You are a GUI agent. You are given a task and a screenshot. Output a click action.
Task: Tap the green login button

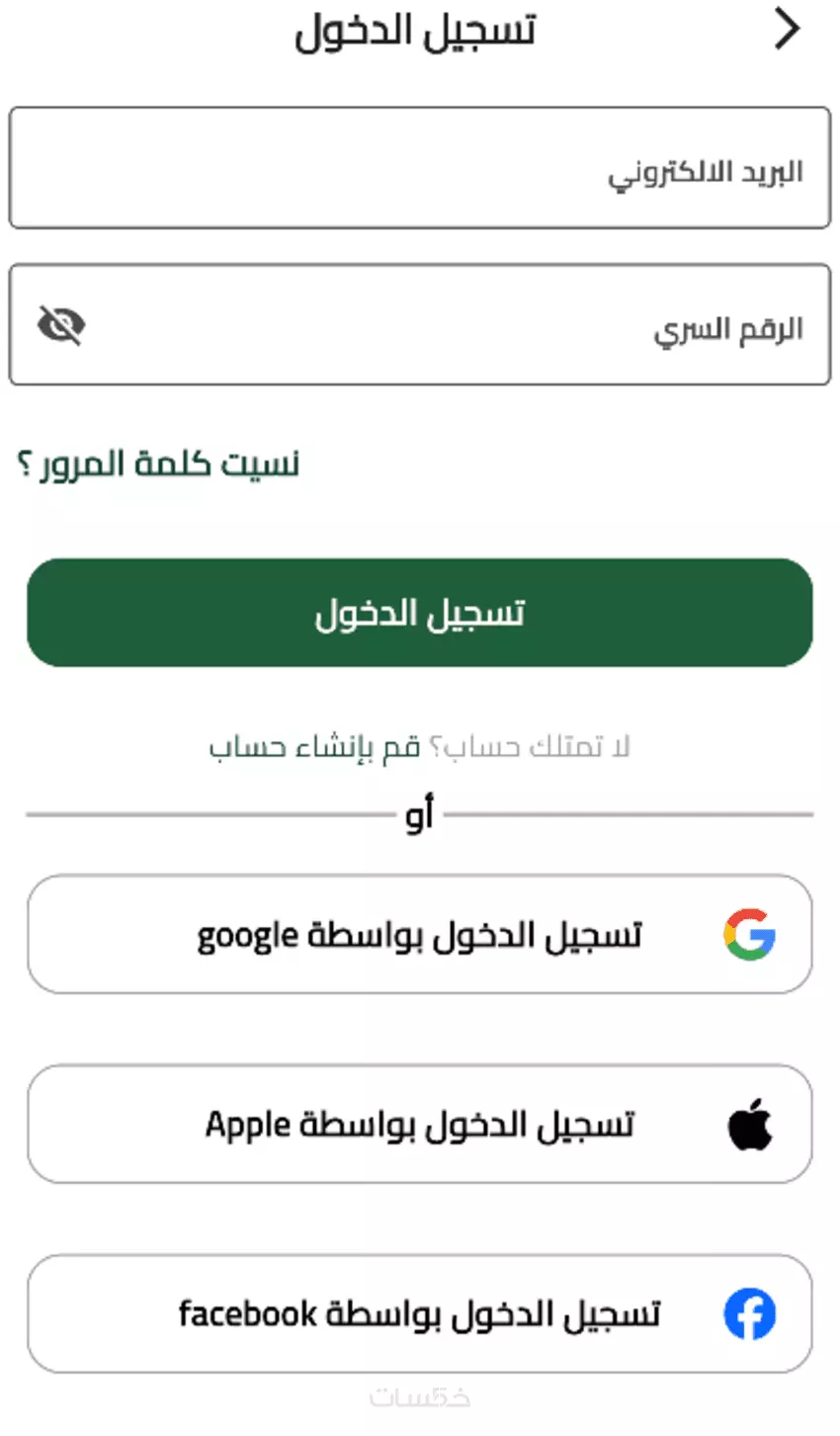click(419, 613)
